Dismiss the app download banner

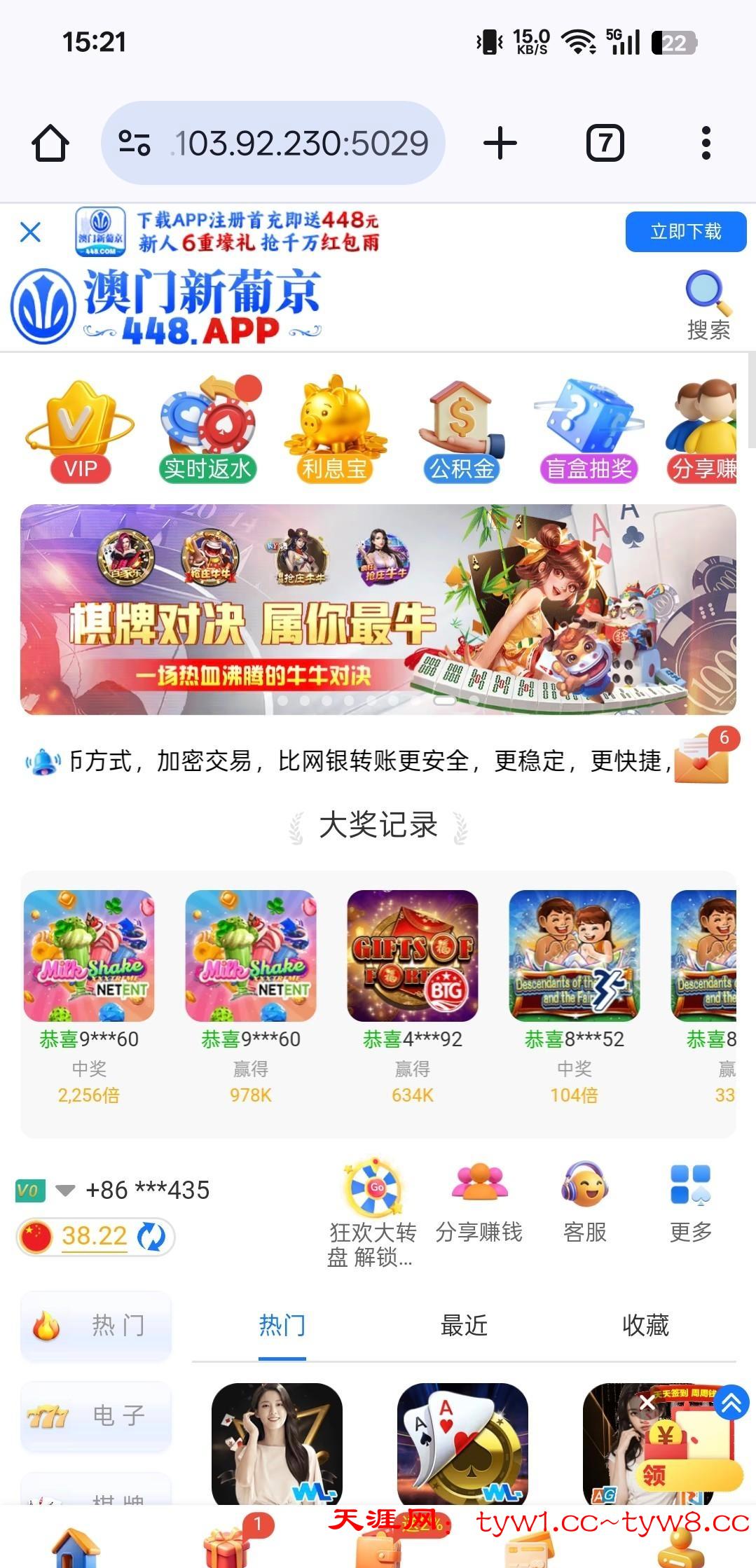tap(31, 232)
